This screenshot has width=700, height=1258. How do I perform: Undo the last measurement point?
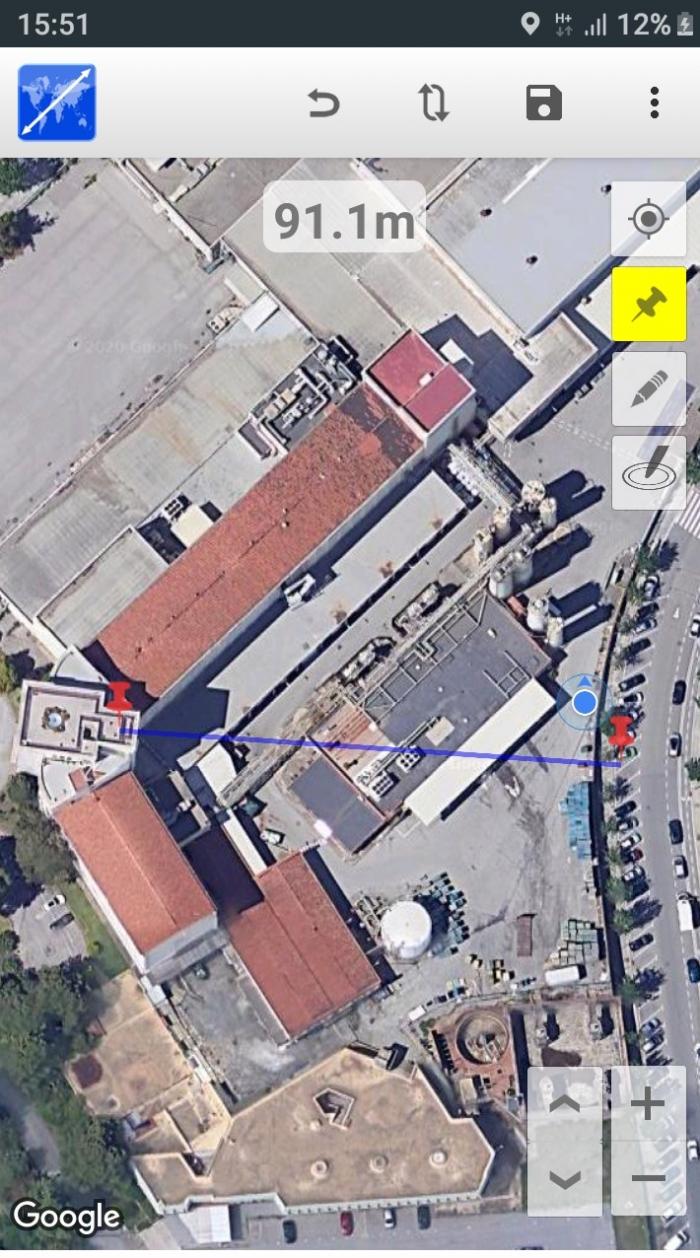coord(323,103)
